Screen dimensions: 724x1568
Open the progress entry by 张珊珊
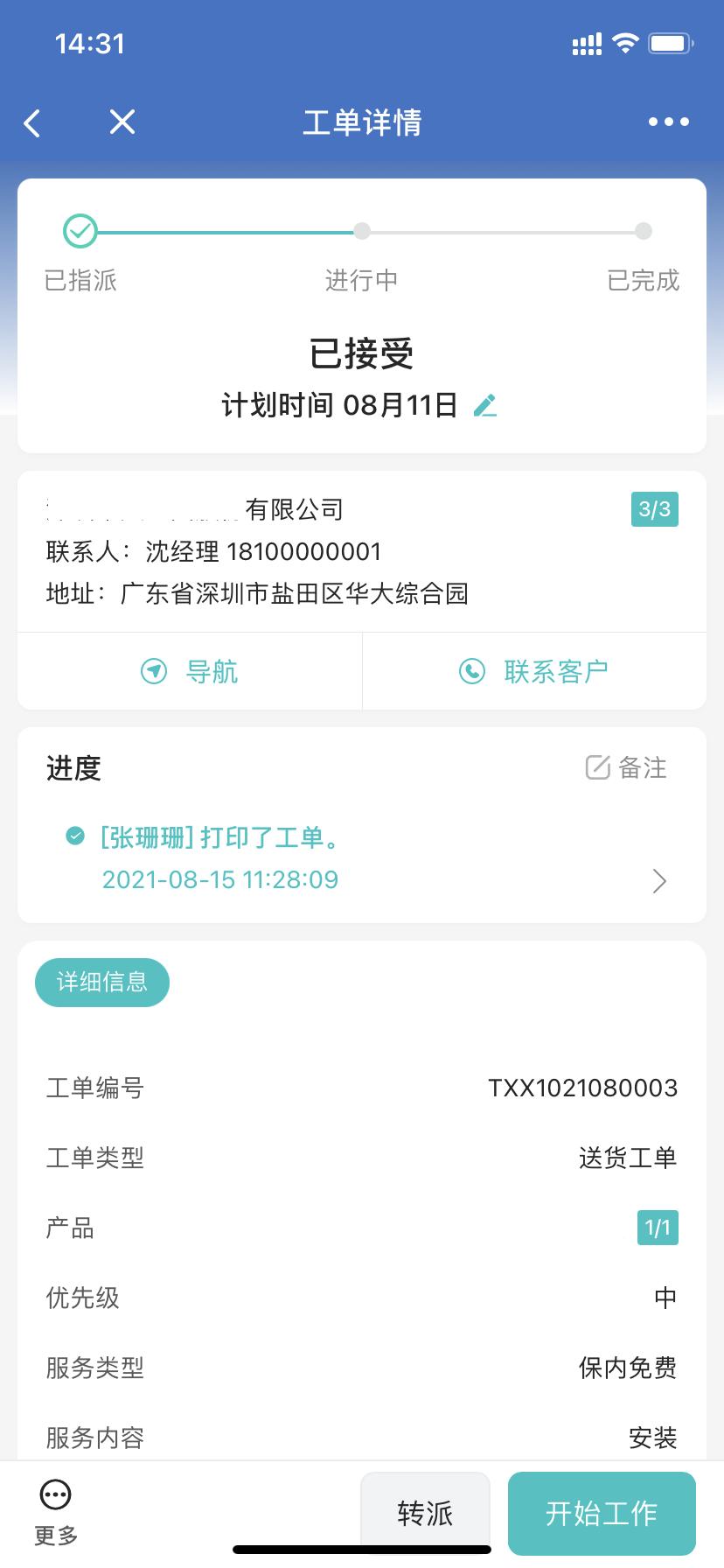pyautogui.click(x=362, y=858)
